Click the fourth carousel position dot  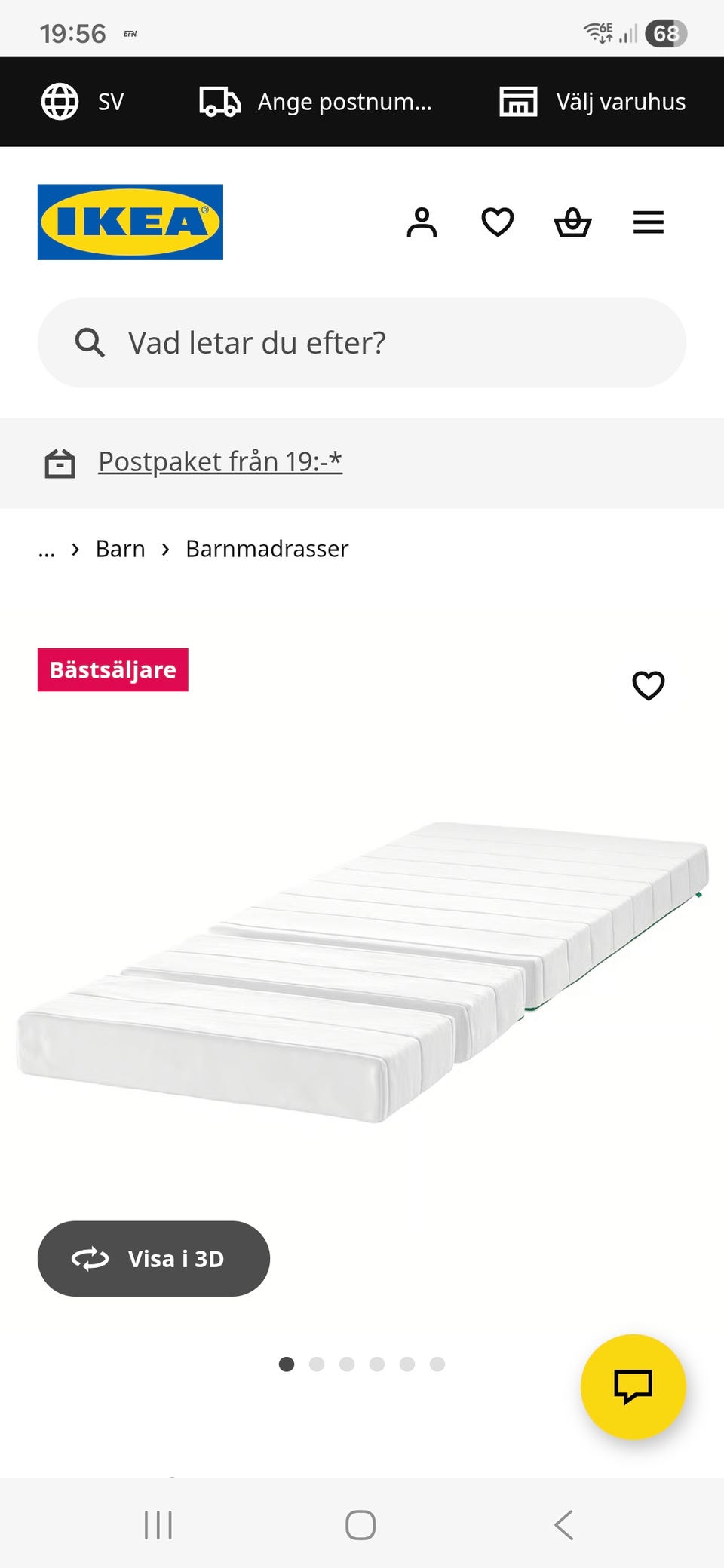tap(377, 1364)
